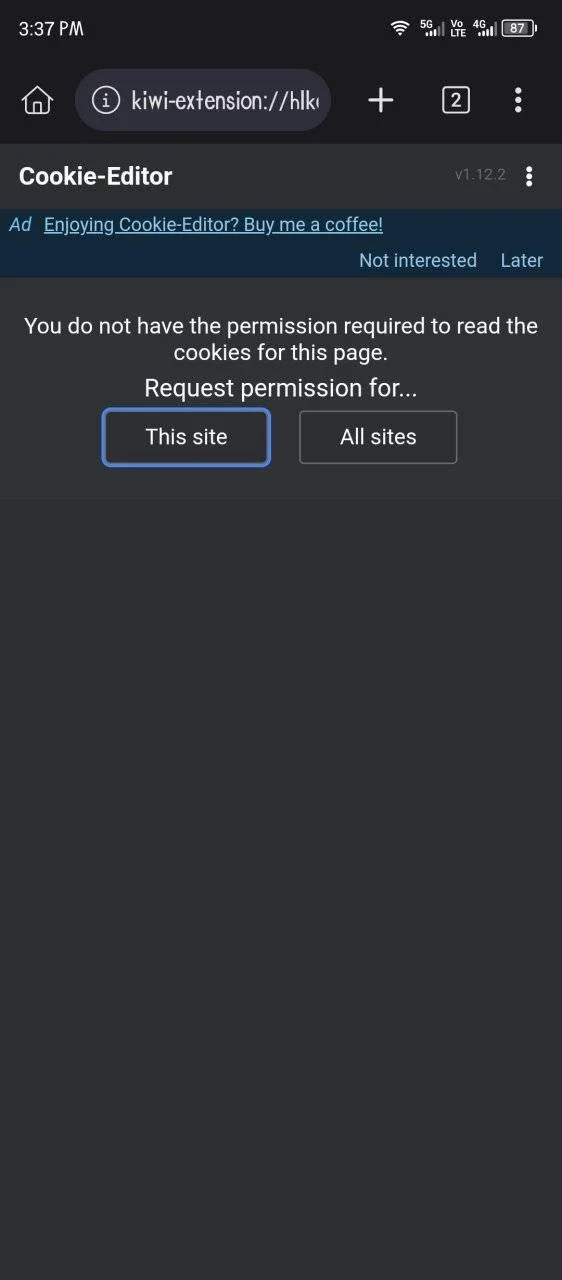Image resolution: width=562 pixels, height=1280 pixels.
Task: Open Cookie-Editor's three-dot menu
Action: pos(529,176)
